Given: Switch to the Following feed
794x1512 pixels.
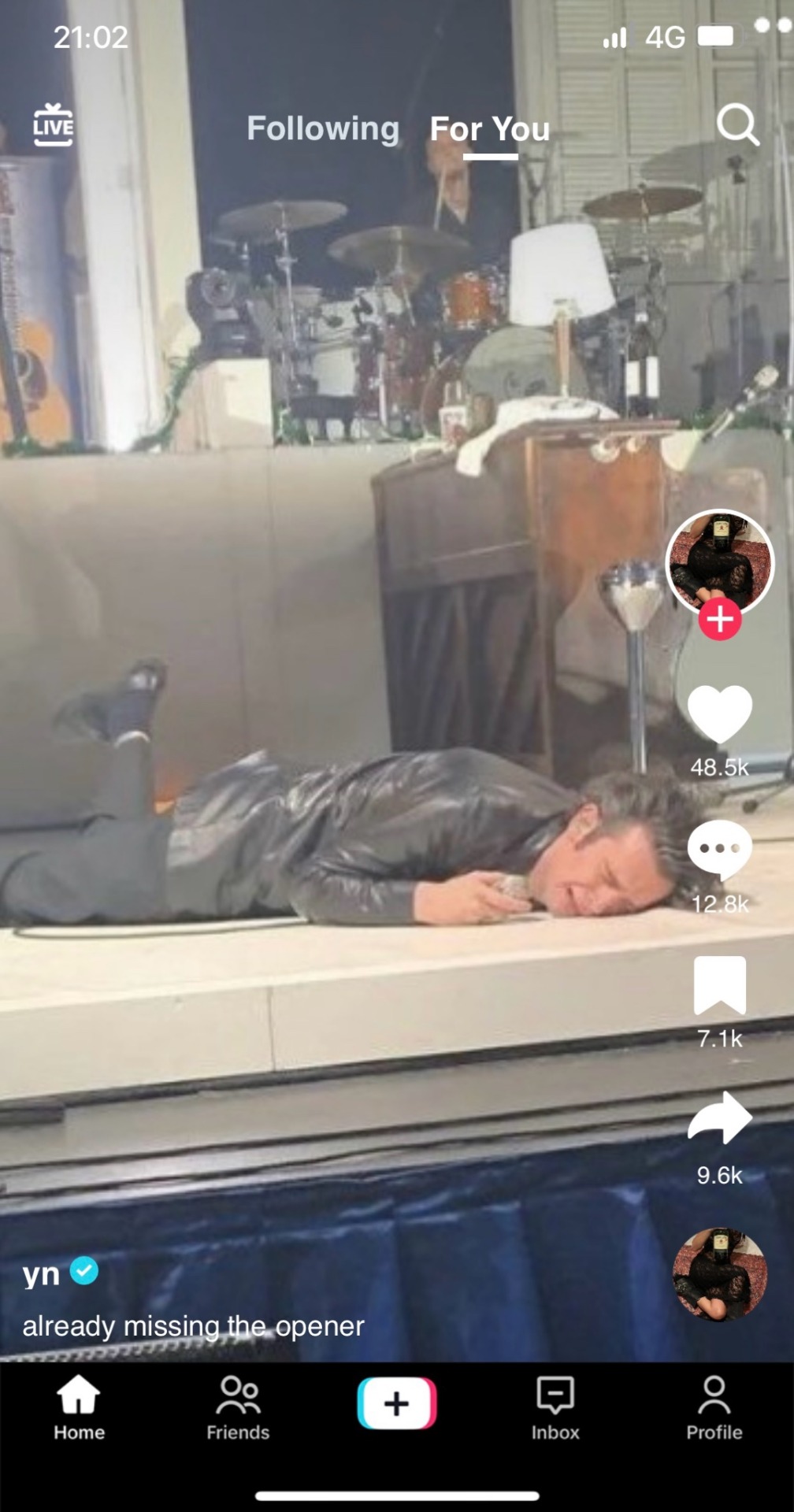Looking at the screenshot, I should (323, 128).
